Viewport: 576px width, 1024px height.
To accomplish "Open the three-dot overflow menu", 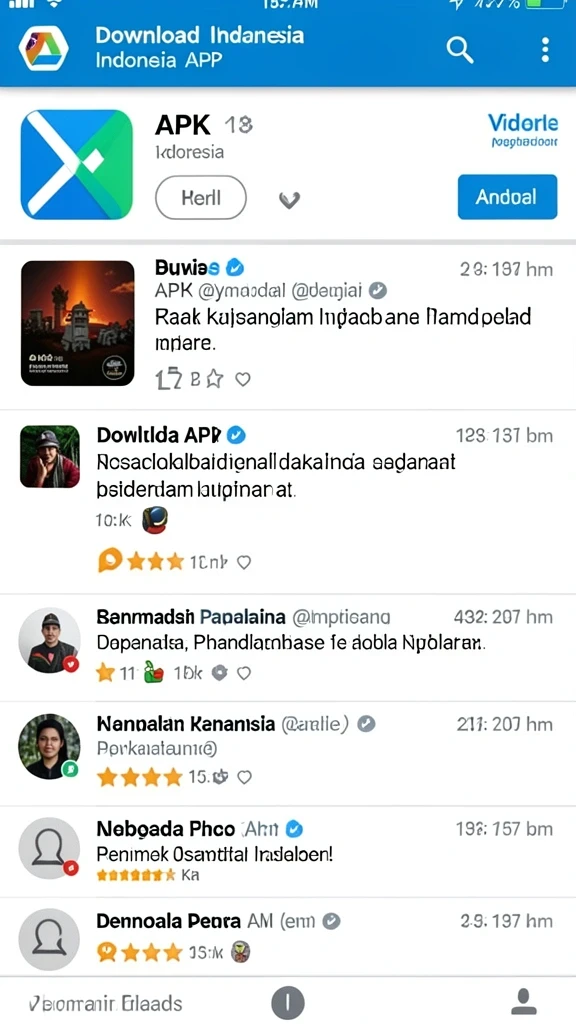I will 545,50.
